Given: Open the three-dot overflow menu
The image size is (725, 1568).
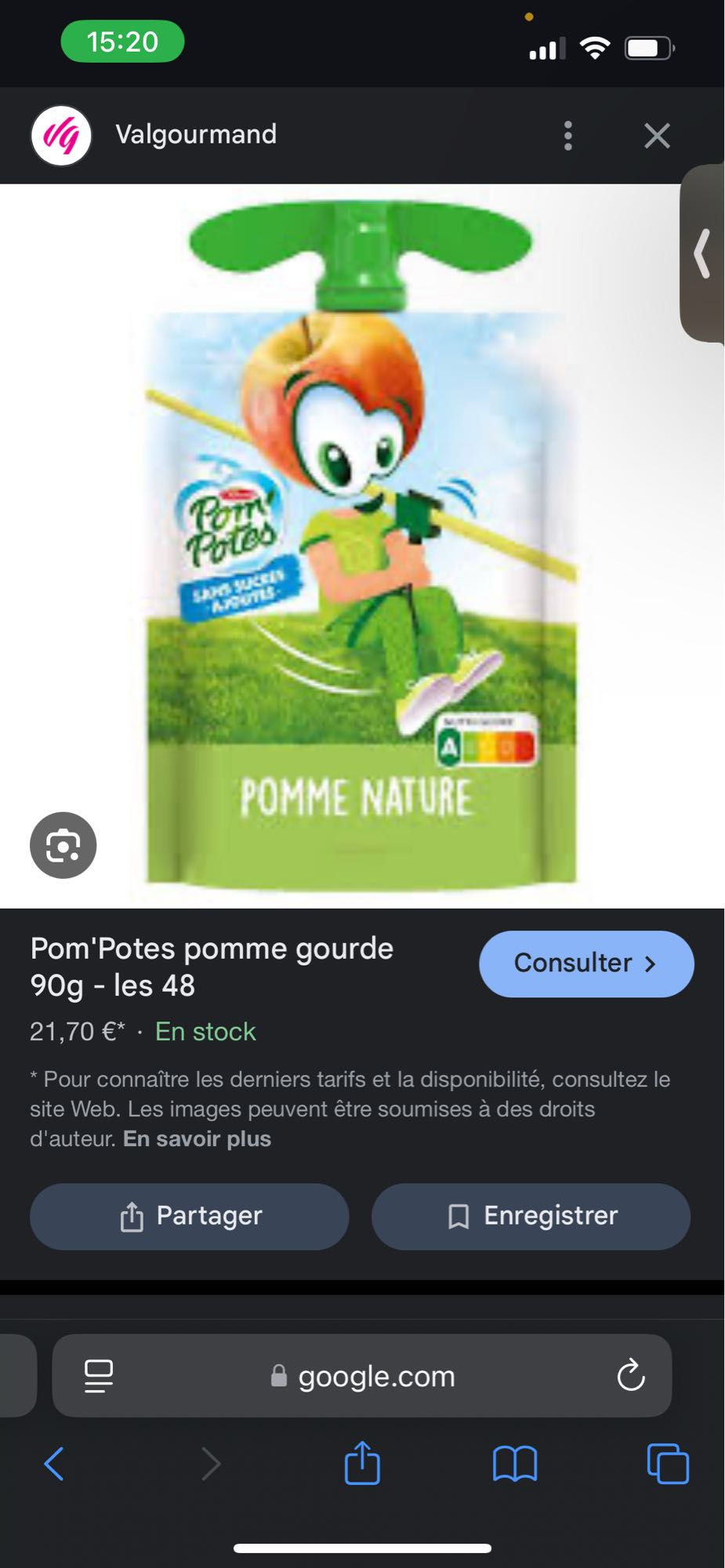Looking at the screenshot, I should (x=567, y=135).
